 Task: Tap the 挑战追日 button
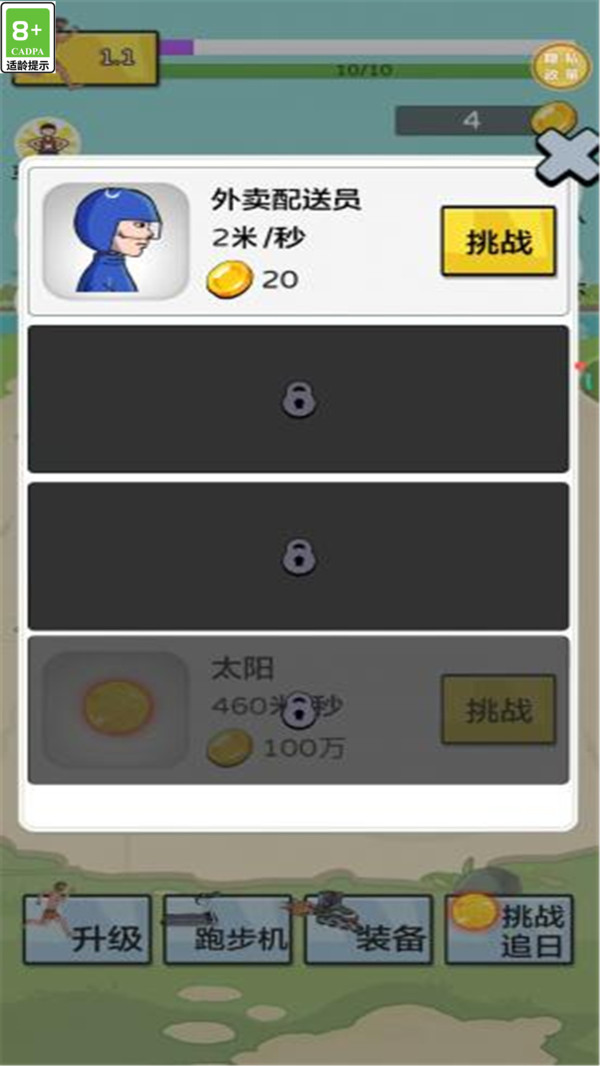click(x=510, y=929)
